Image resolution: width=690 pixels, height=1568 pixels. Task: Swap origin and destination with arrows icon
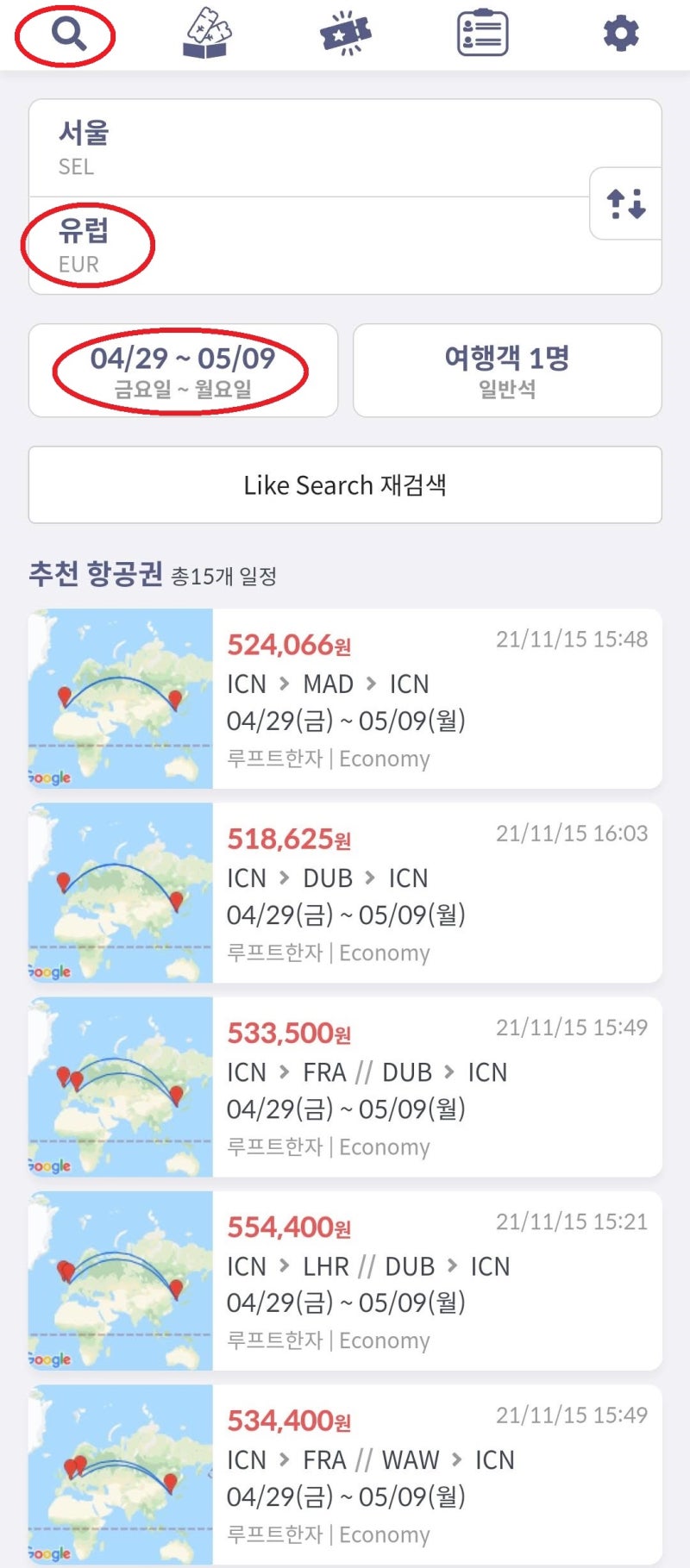click(625, 204)
